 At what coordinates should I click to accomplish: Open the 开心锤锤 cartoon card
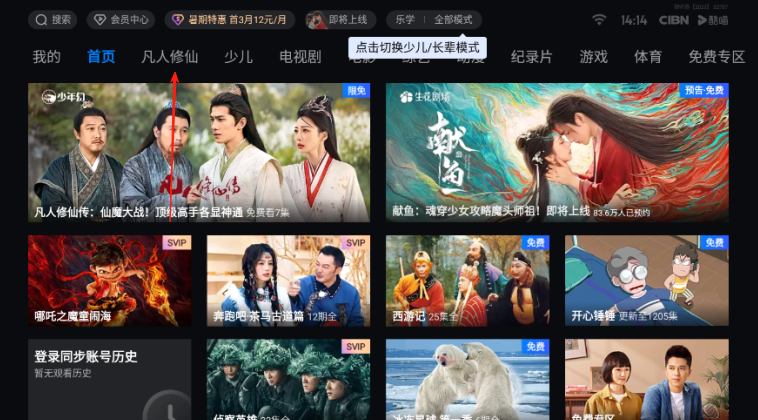(x=646, y=281)
